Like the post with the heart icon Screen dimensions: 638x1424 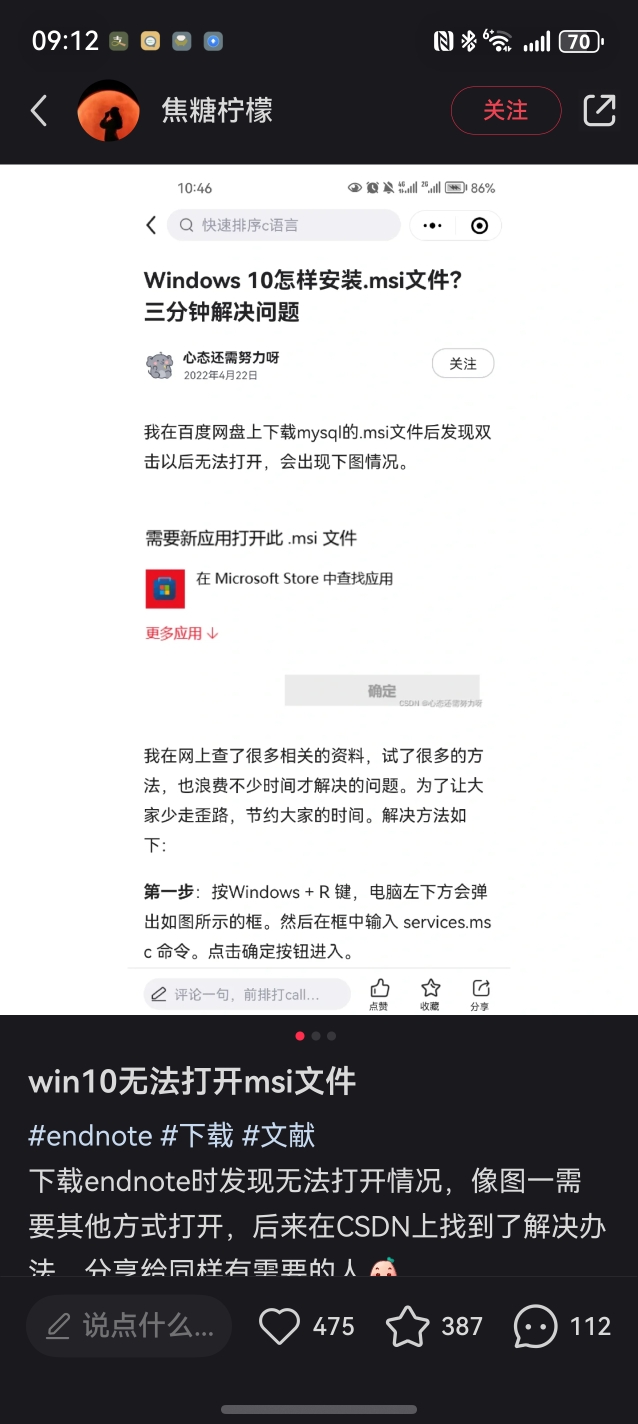pos(280,1326)
